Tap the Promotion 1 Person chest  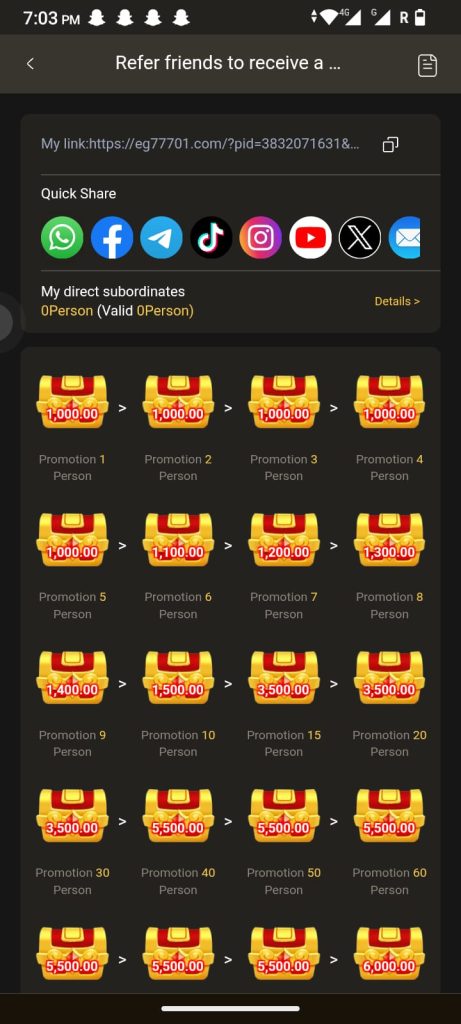(x=72, y=401)
